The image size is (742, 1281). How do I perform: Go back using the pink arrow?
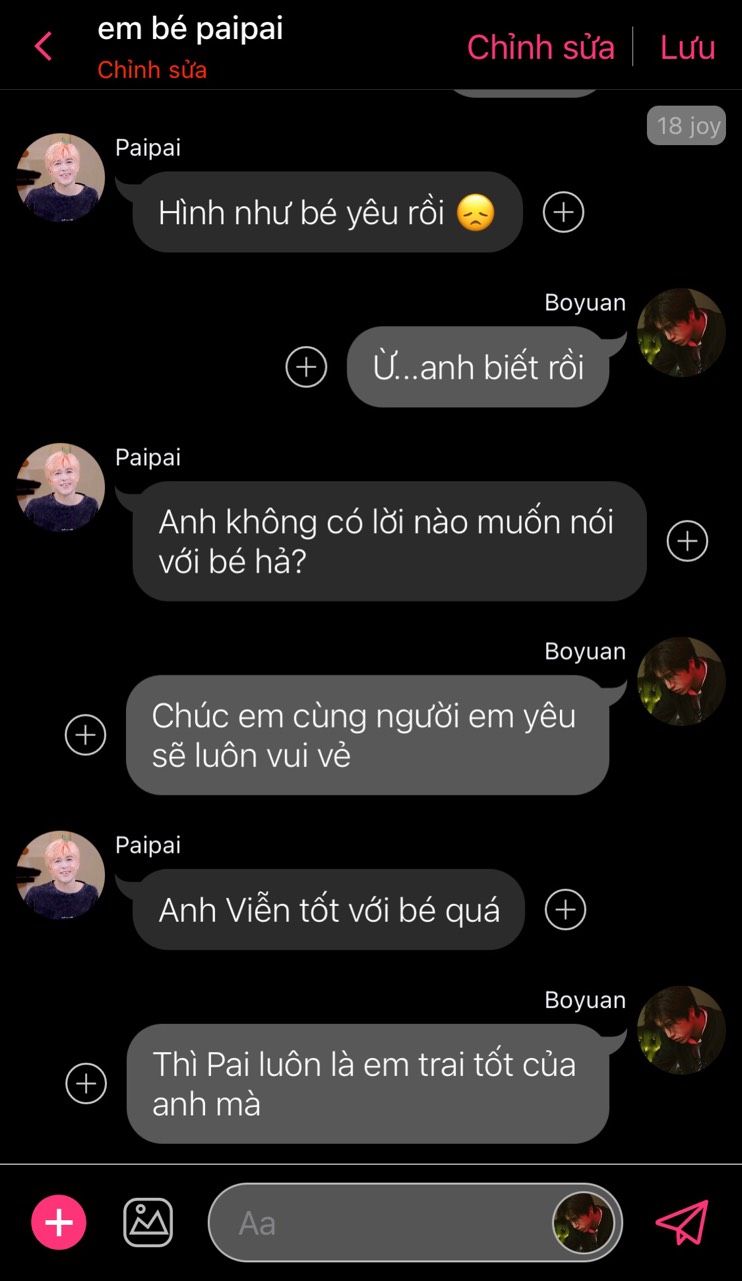point(43,46)
